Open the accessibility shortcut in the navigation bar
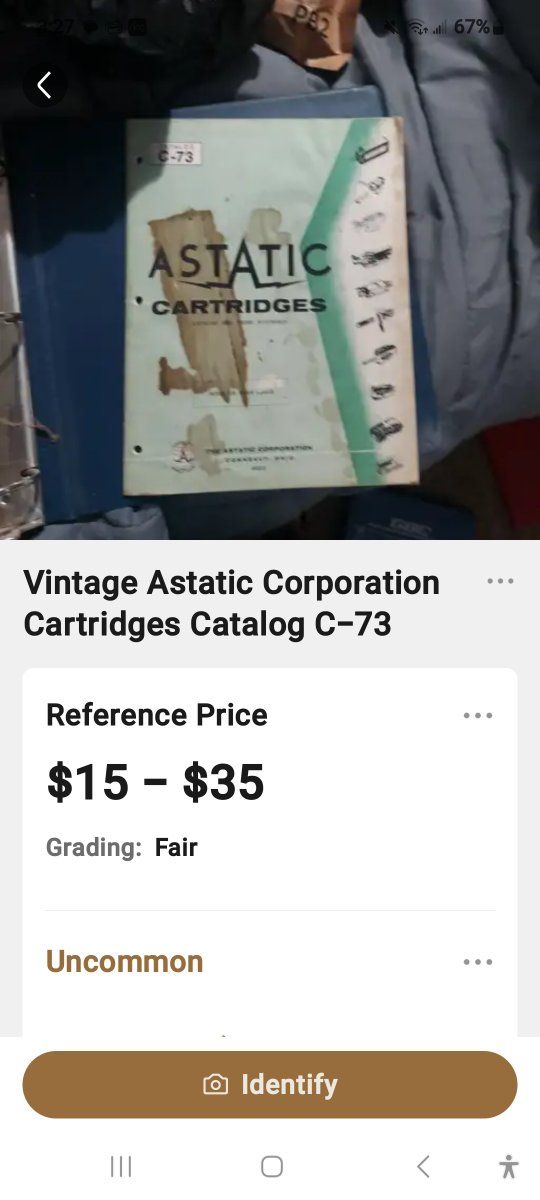The height and width of the screenshot is (1200, 540). tap(509, 1166)
